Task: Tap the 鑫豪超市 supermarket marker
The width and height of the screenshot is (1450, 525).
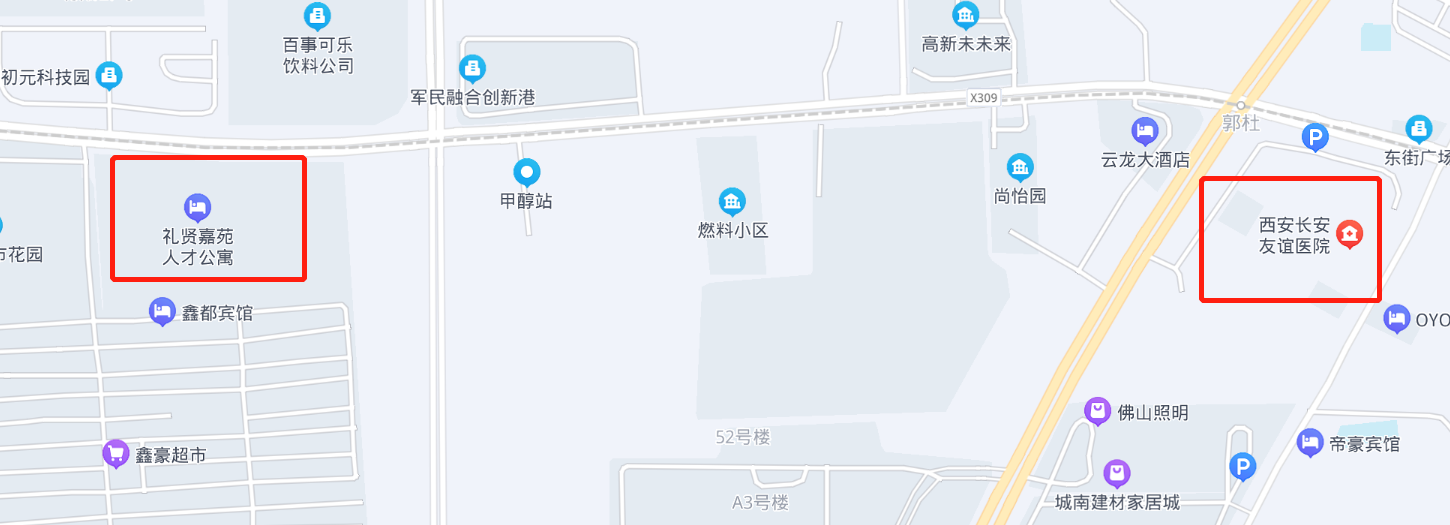Action: coord(116,454)
